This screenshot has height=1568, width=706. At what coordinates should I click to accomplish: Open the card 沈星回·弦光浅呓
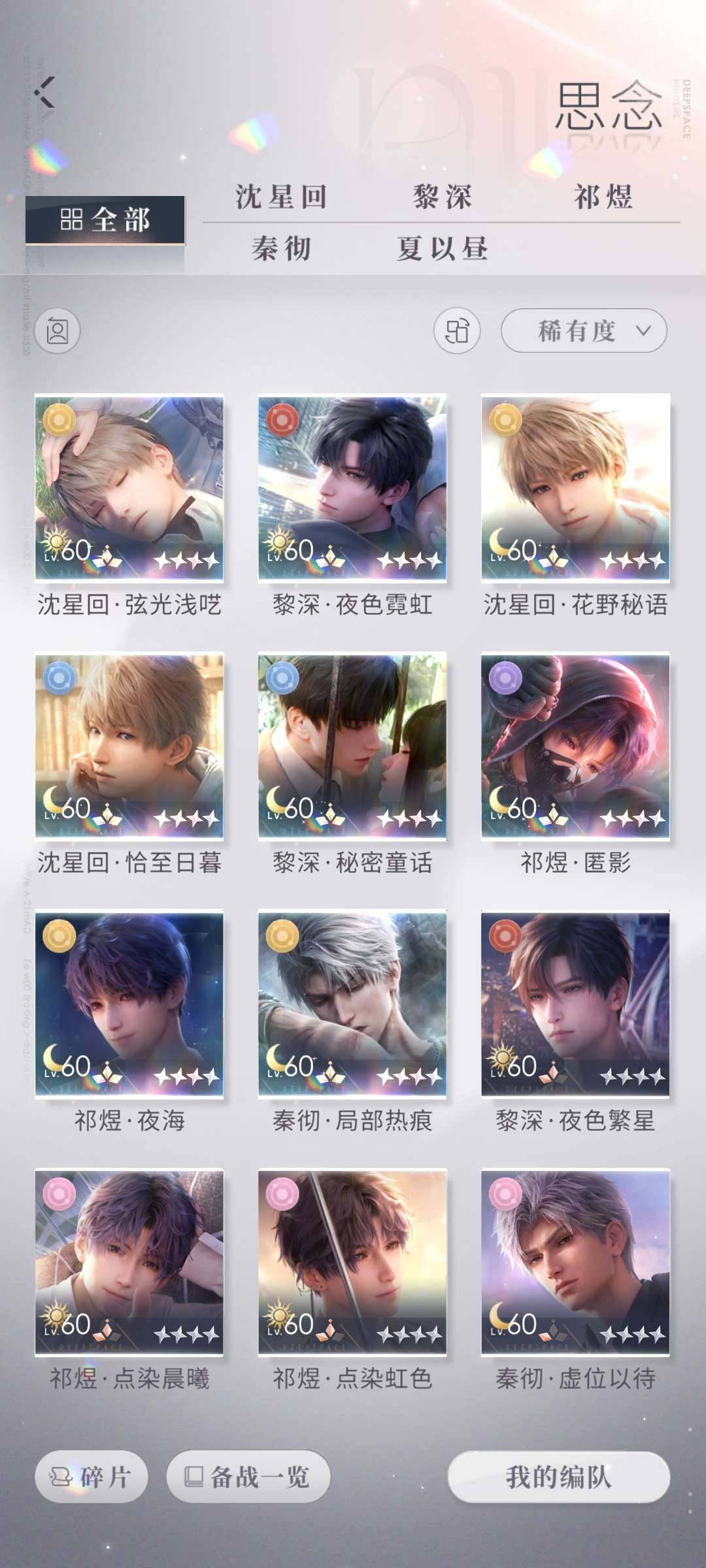click(129, 488)
